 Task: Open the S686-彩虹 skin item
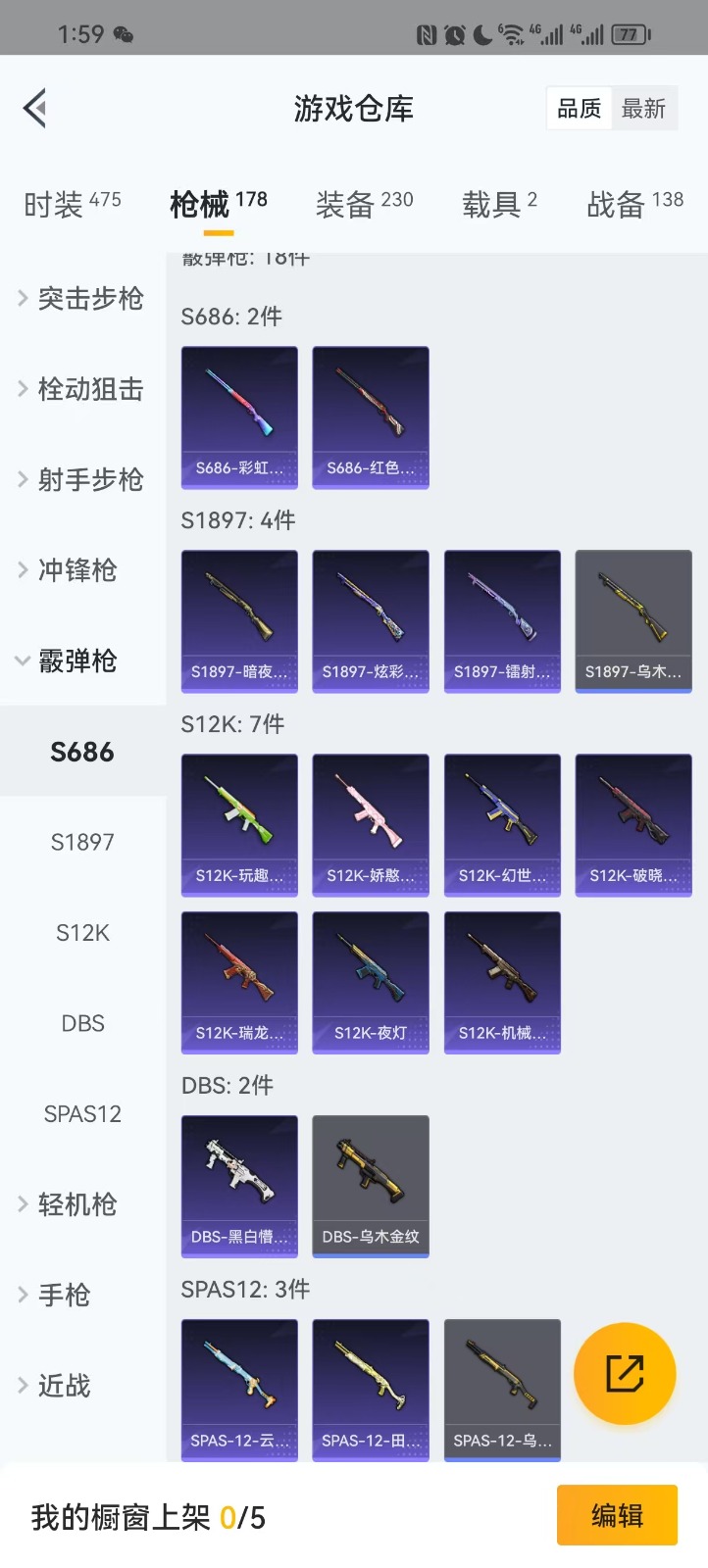tap(239, 417)
